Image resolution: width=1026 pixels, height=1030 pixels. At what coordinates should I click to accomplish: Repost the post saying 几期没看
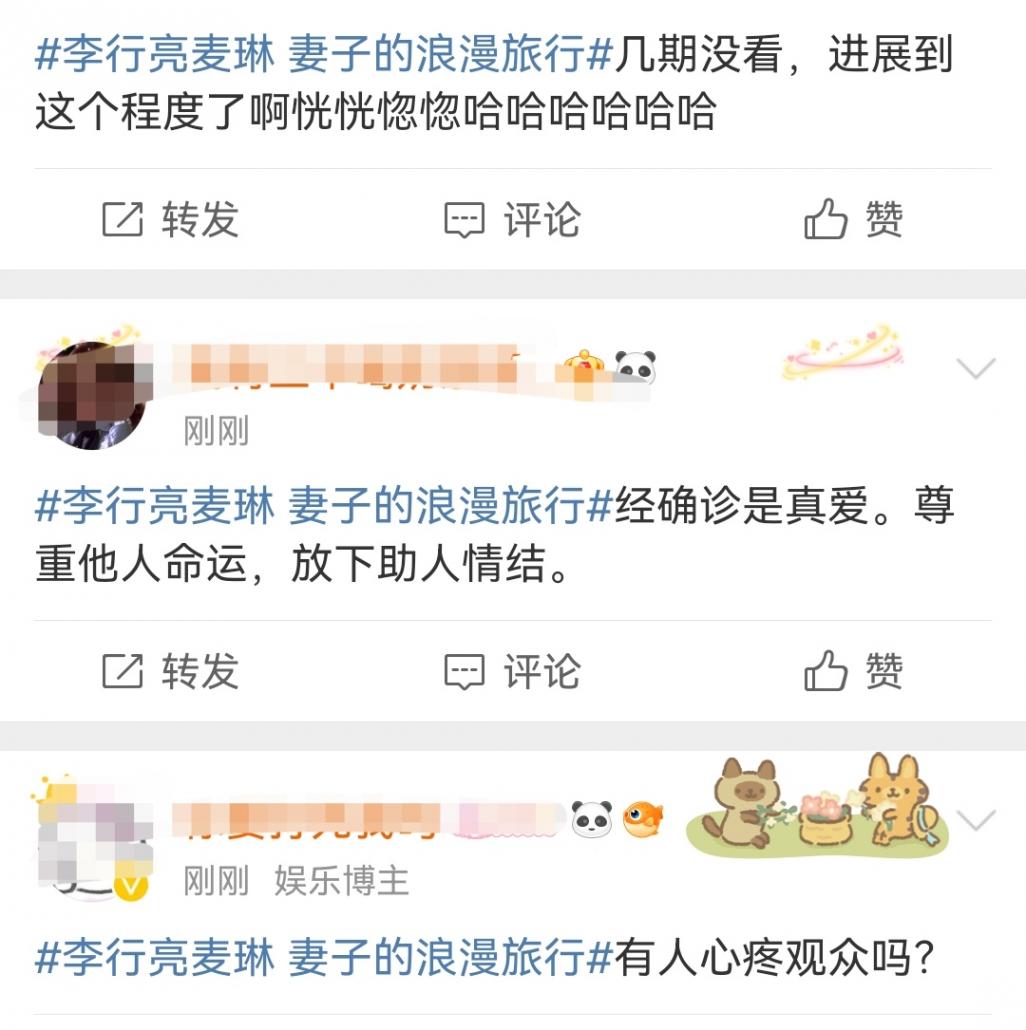(x=171, y=219)
